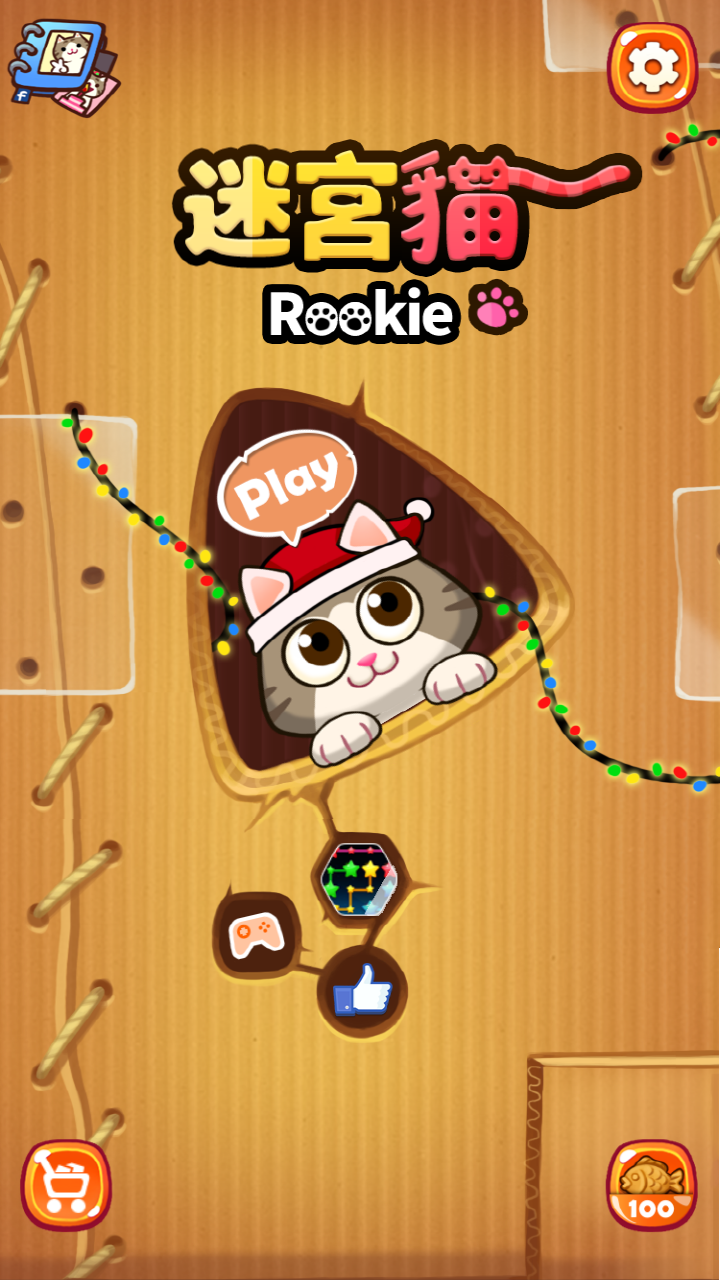Open the shopping cart store

click(x=66, y=1186)
